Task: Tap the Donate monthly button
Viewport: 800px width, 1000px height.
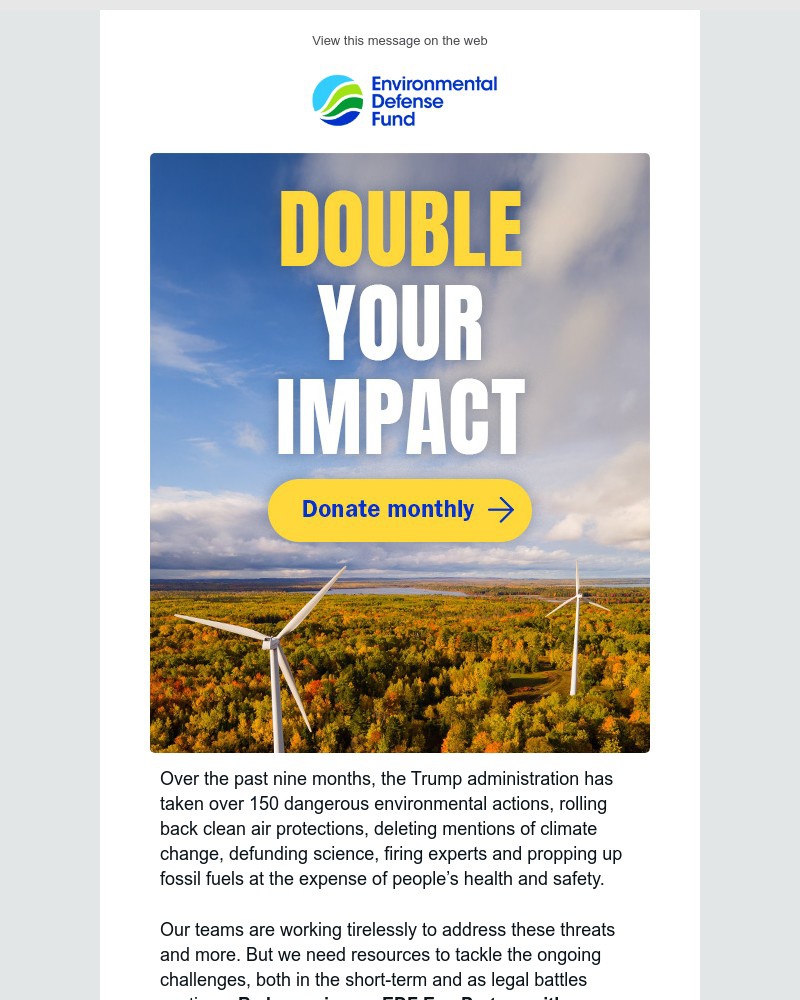Action: point(400,510)
